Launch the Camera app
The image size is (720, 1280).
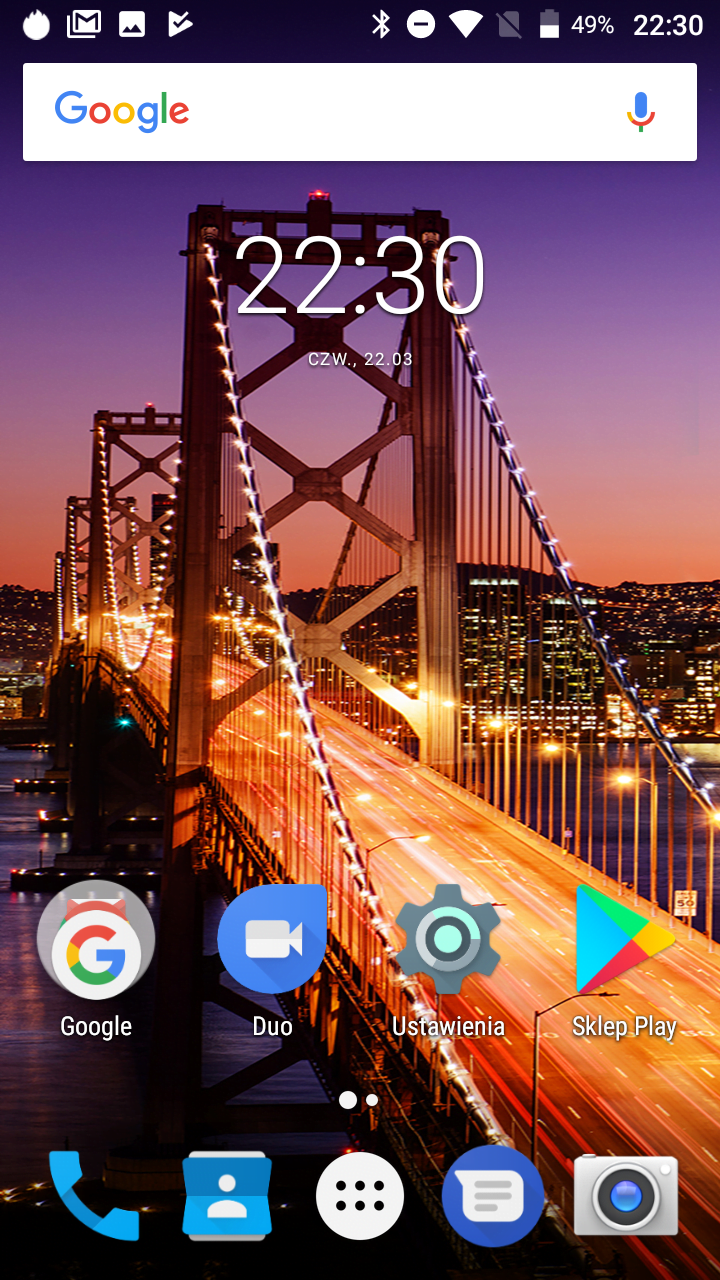point(626,1195)
